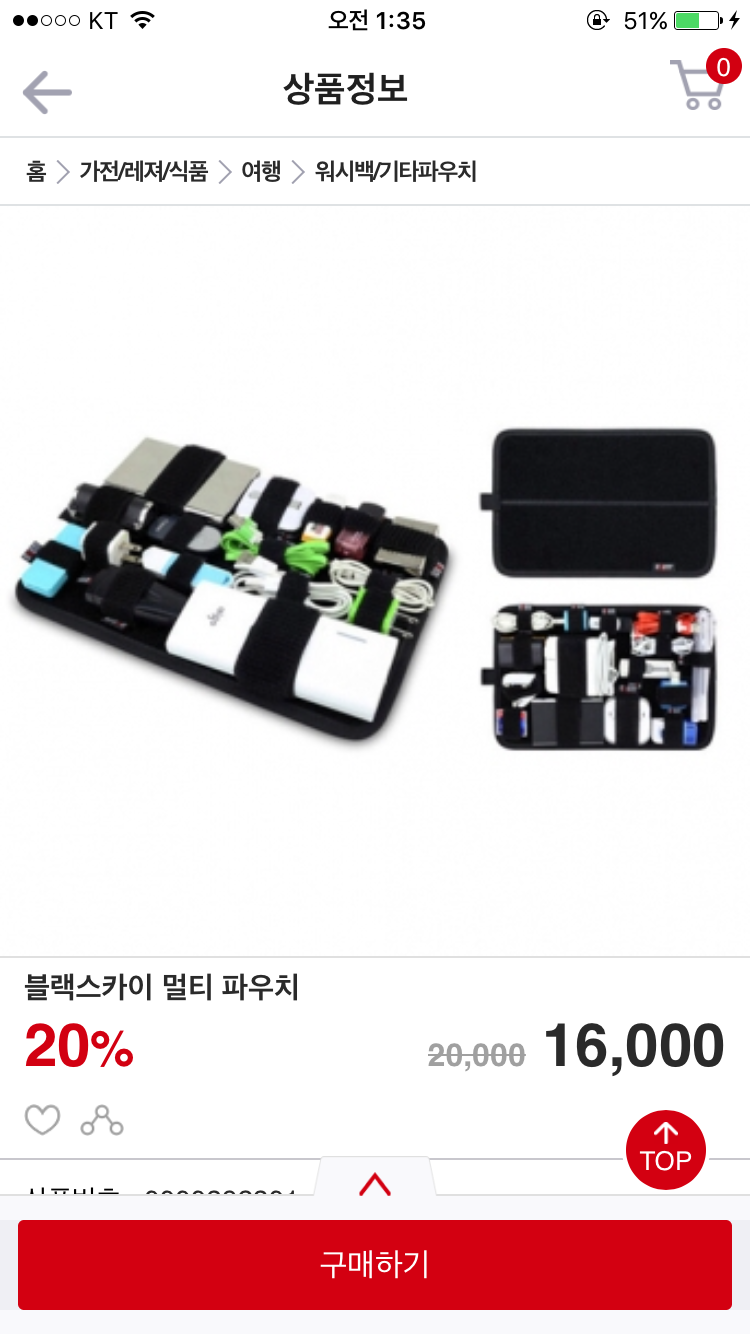Viewport: 750px width, 1334px height.
Task: Open the shopping cart
Action: pos(700,86)
